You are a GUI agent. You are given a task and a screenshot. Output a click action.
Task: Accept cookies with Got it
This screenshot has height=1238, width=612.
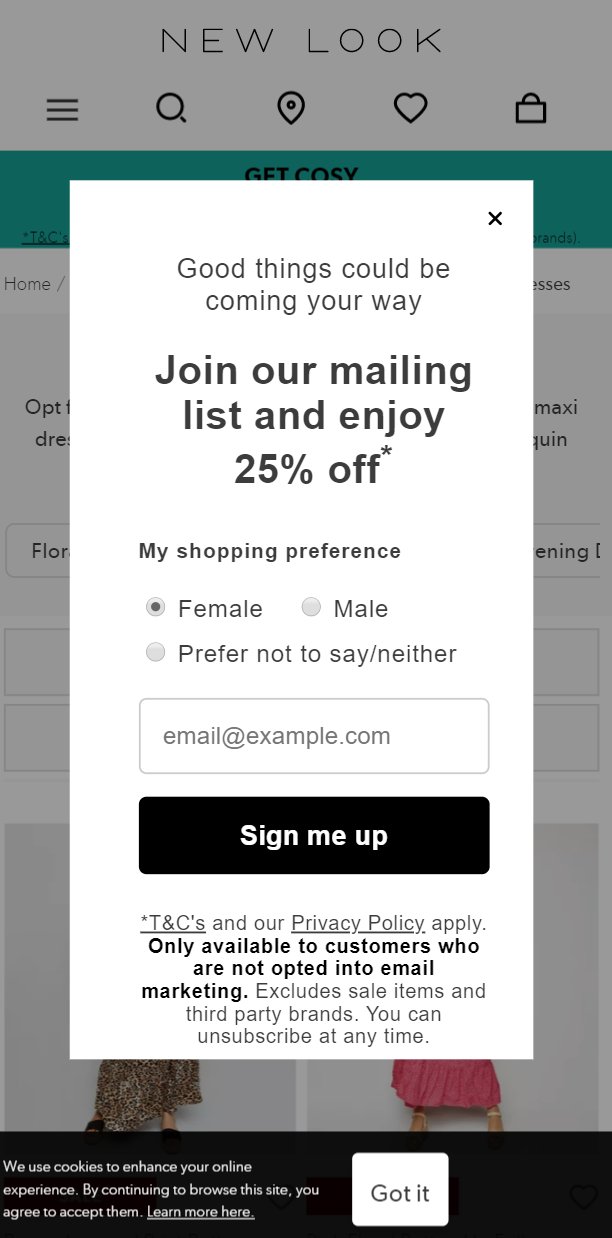tap(399, 1192)
